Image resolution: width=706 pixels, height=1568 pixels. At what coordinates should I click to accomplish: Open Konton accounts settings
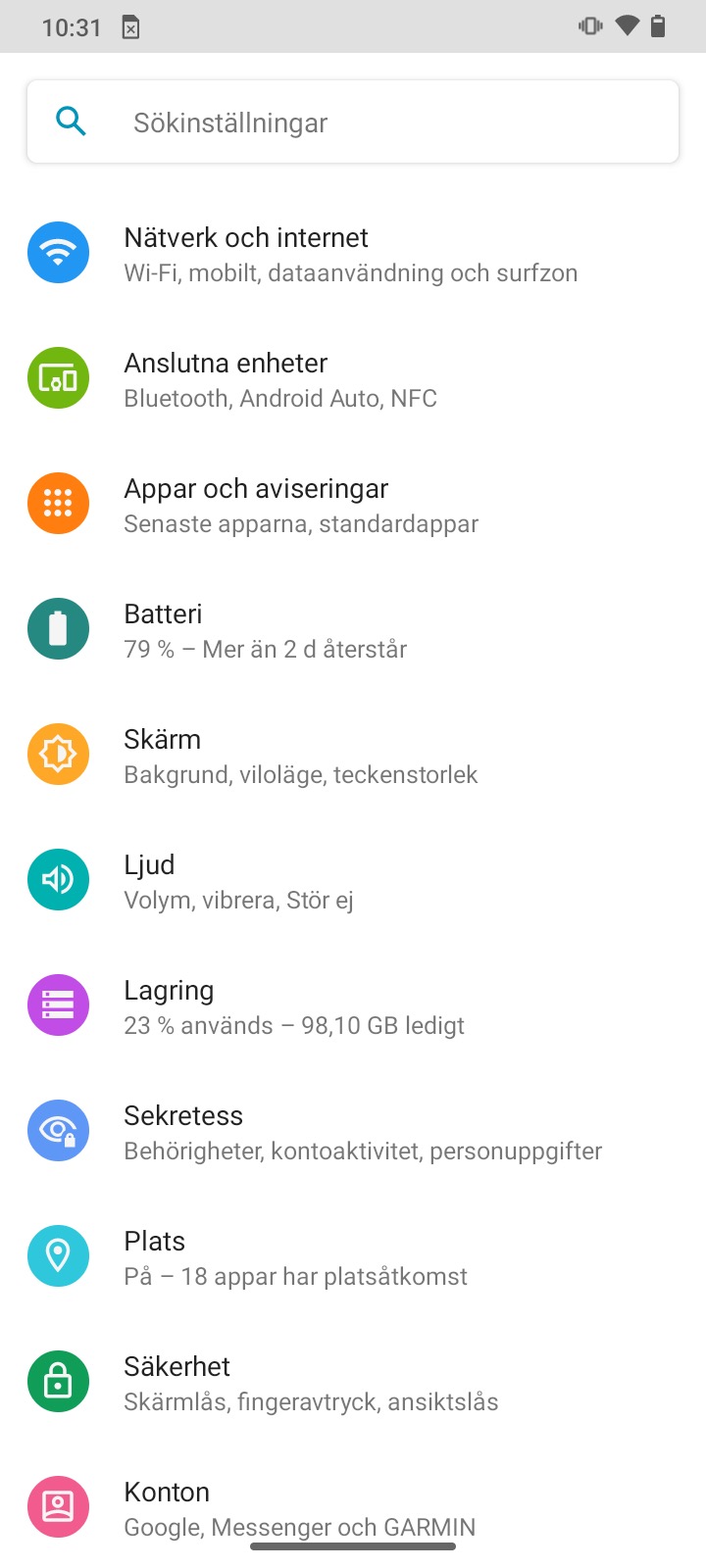tap(299, 1506)
